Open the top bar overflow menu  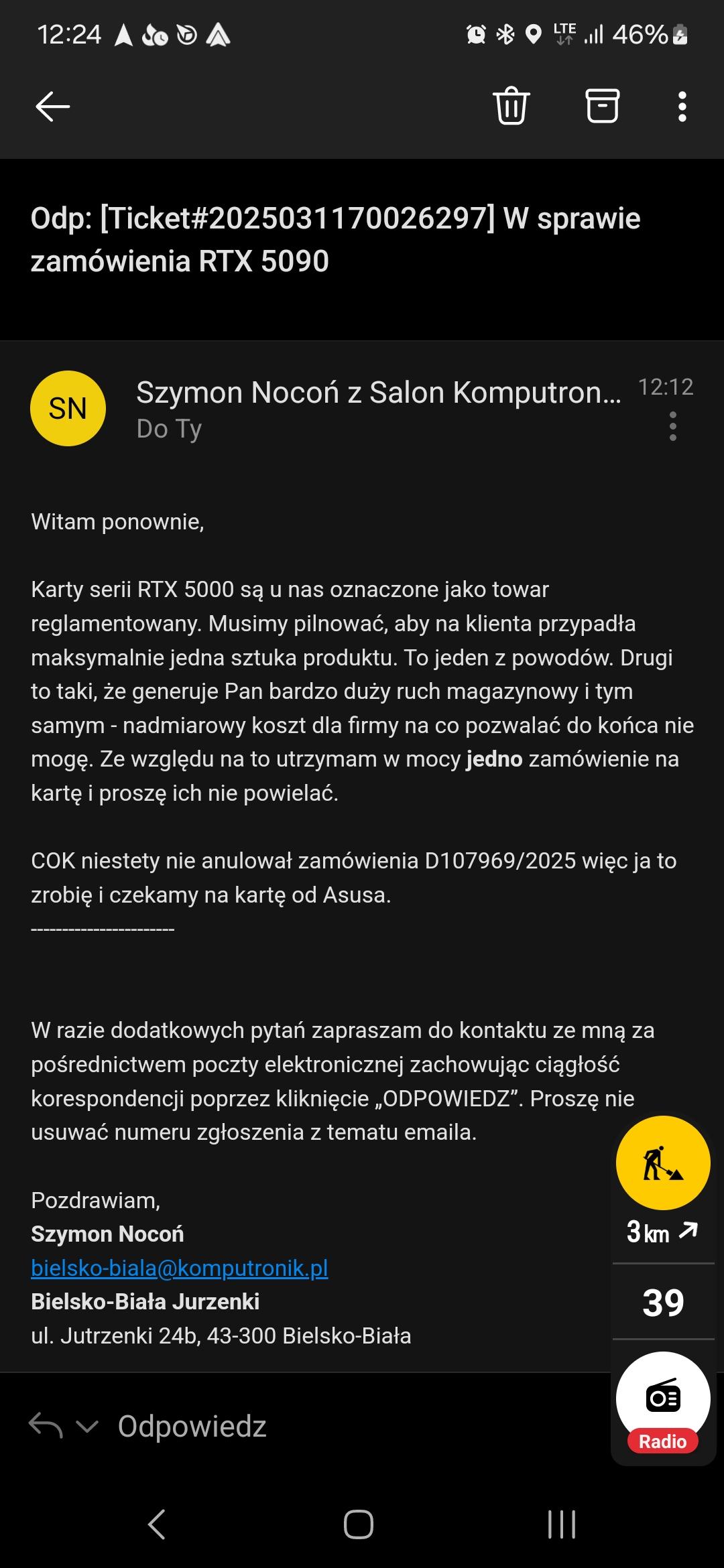[x=682, y=107]
